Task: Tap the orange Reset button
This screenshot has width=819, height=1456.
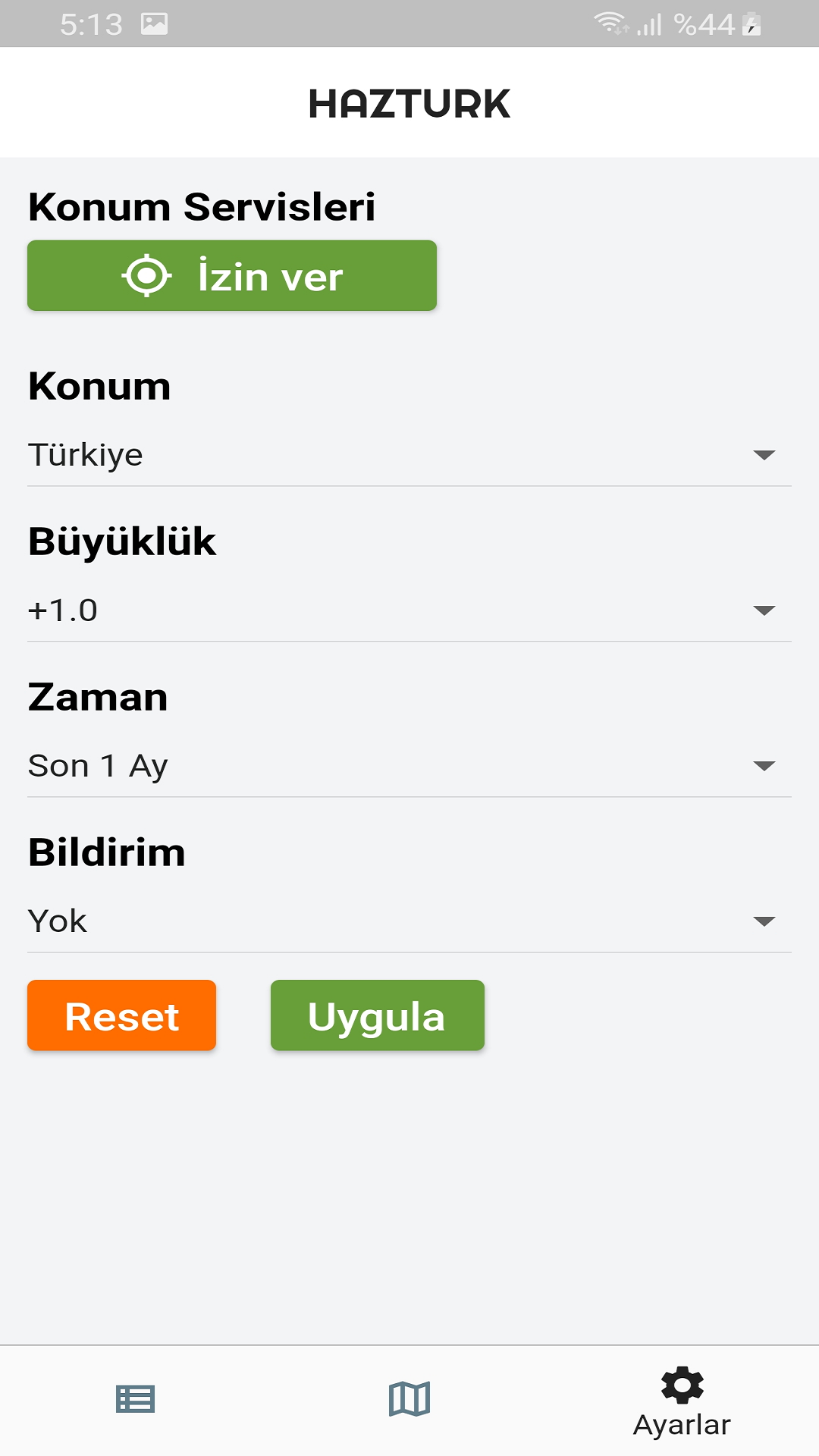Action: click(x=122, y=1015)
